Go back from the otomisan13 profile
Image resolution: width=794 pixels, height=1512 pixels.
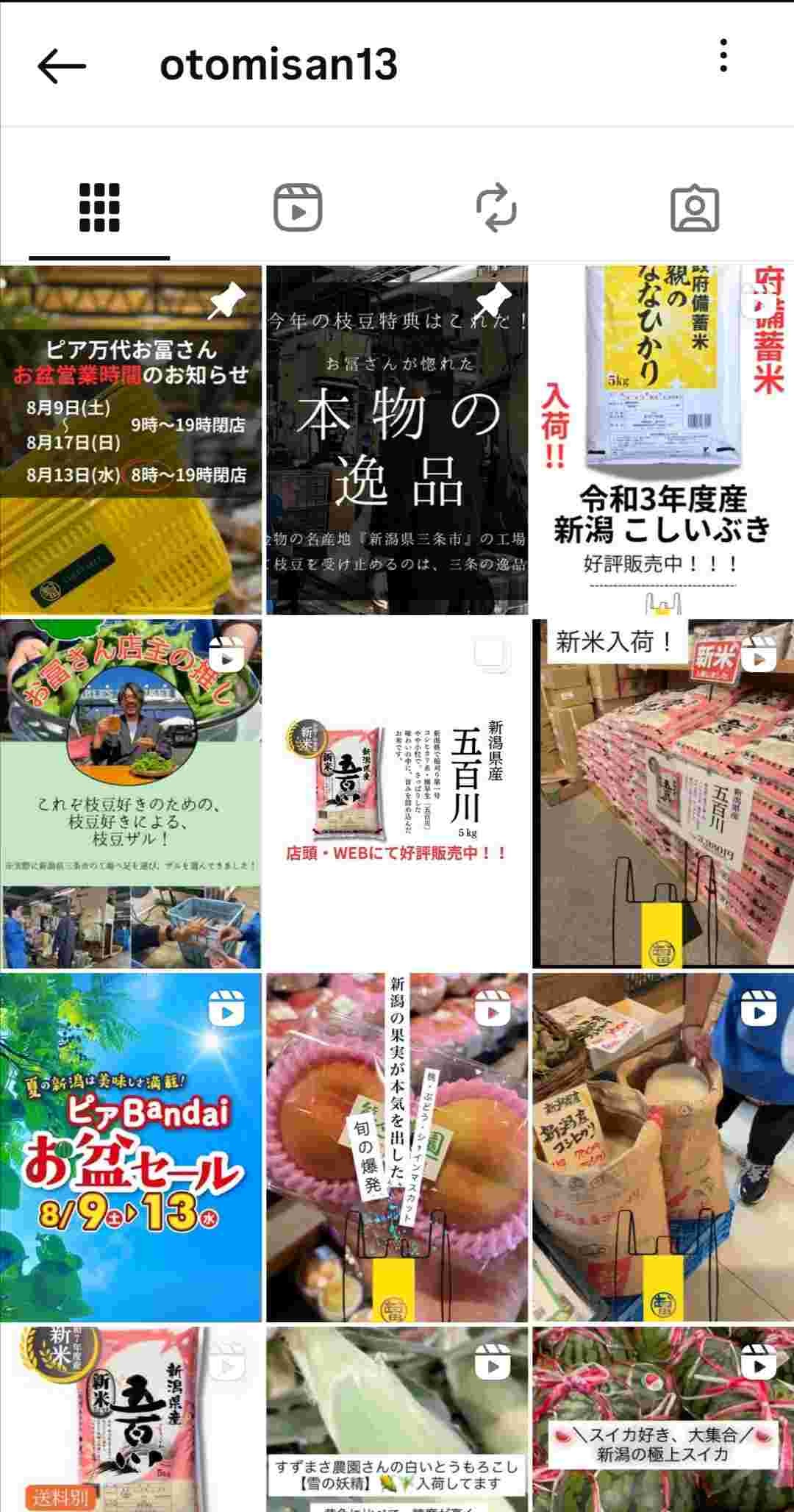tap(62, 66)
